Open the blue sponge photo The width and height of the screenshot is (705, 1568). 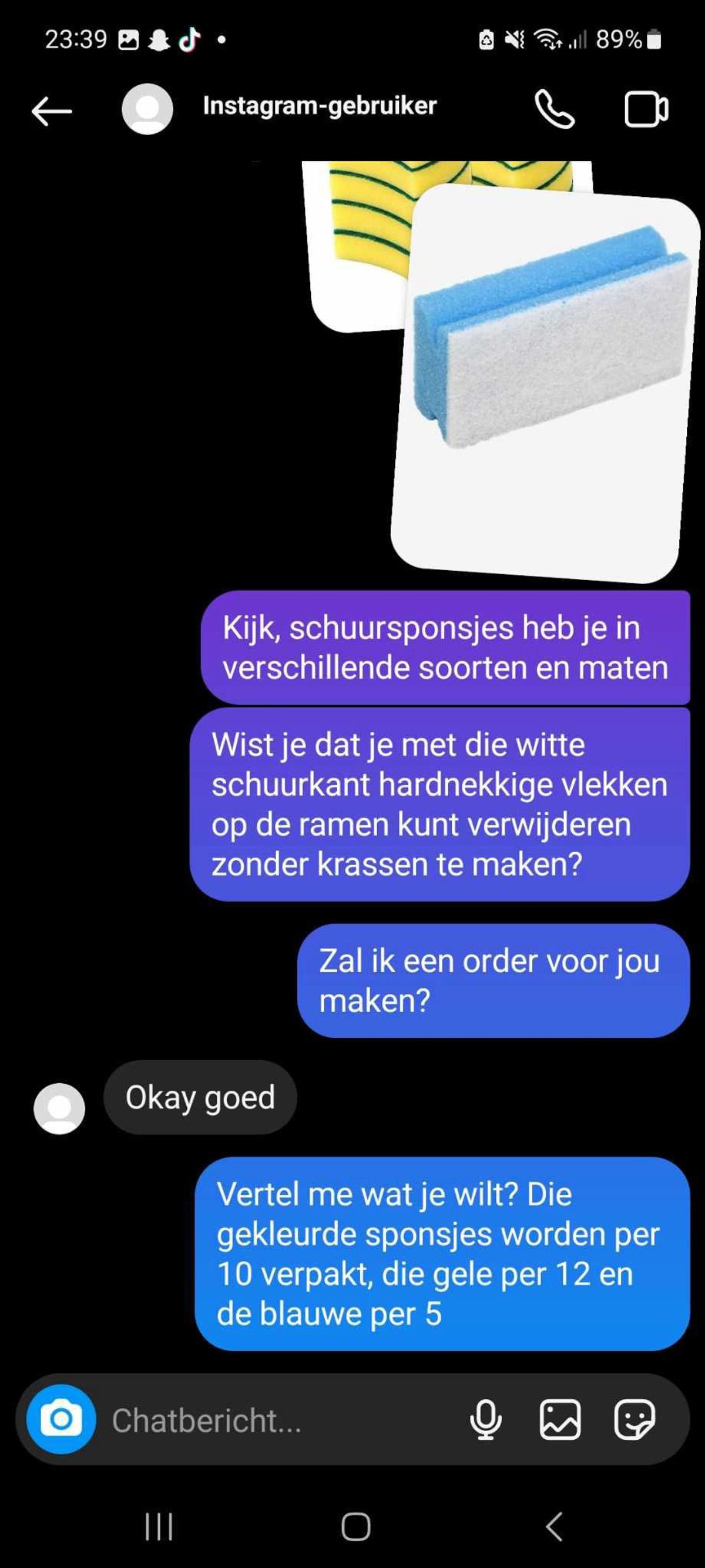[x=545, y=383]
